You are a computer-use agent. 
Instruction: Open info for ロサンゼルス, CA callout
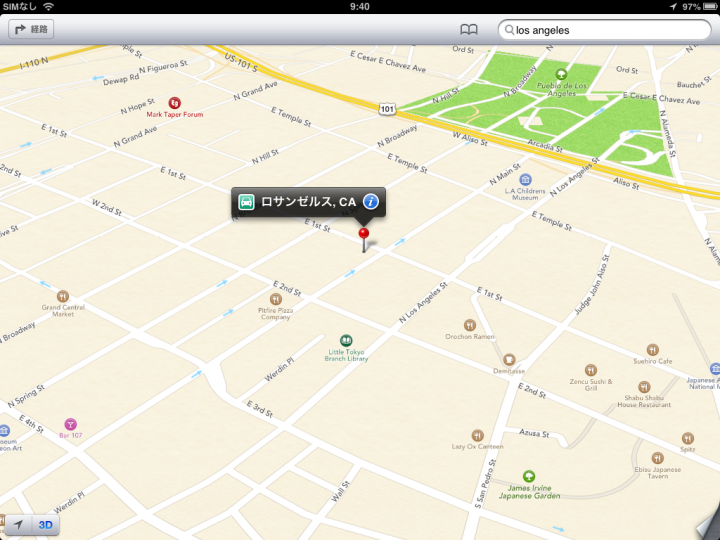pos(372,201)
